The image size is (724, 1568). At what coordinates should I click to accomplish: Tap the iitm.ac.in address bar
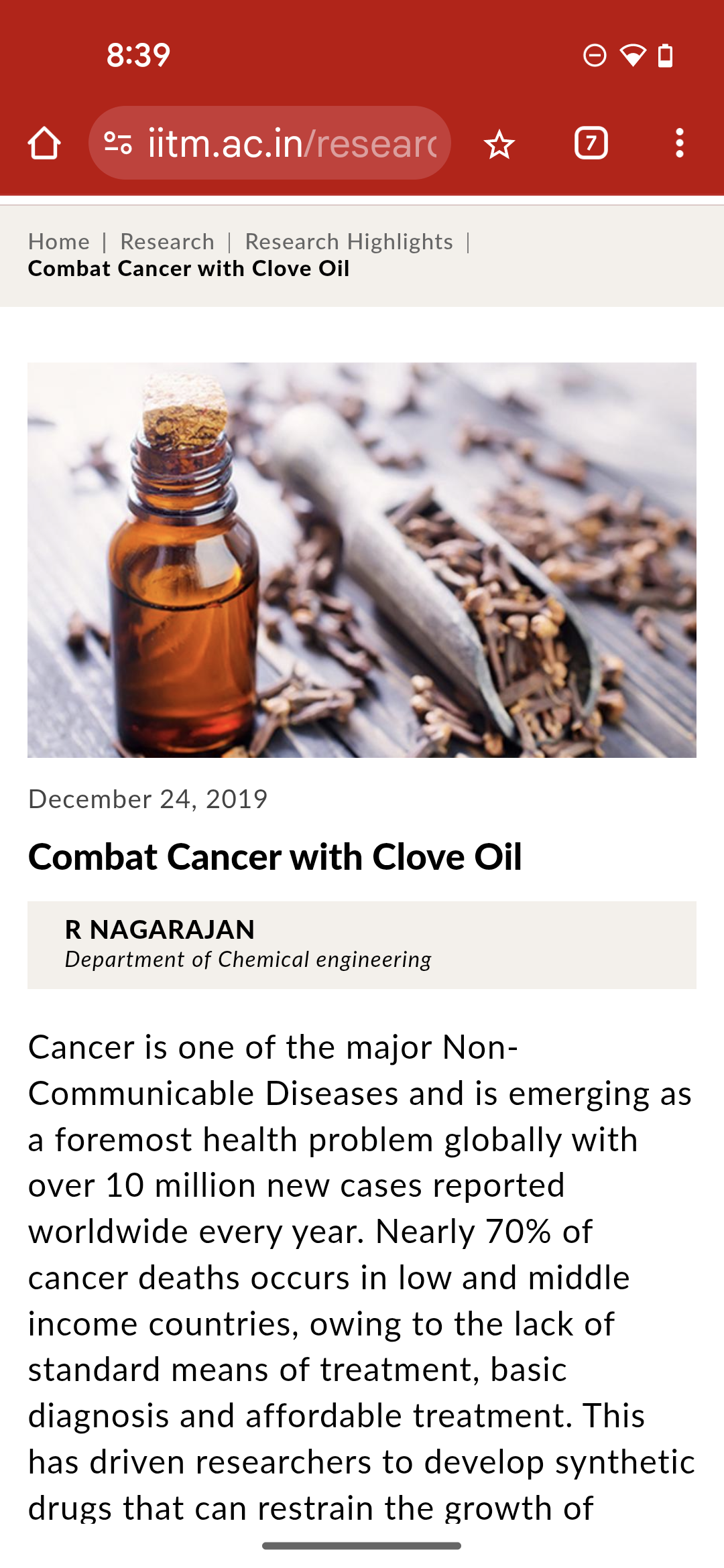pyautogui.click(x=292, y=143)
